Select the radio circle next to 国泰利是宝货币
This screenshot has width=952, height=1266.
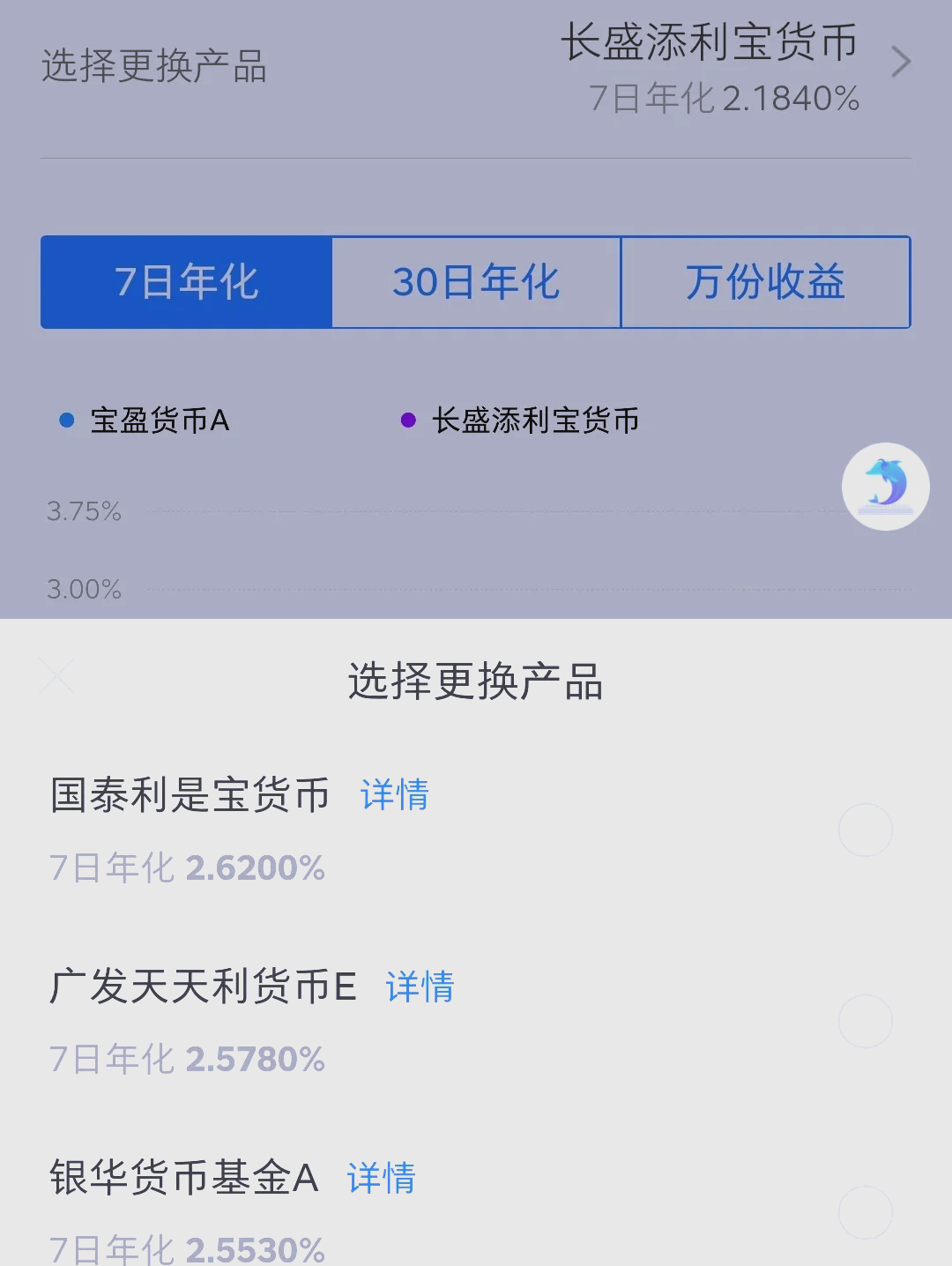tap(866, 829)
